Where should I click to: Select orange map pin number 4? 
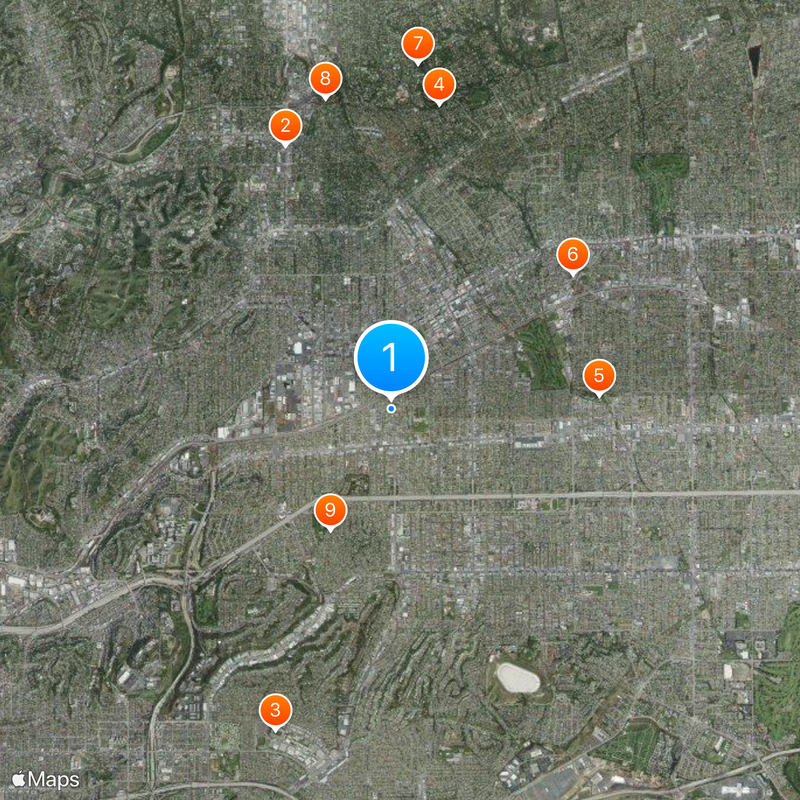coord(438,85)
